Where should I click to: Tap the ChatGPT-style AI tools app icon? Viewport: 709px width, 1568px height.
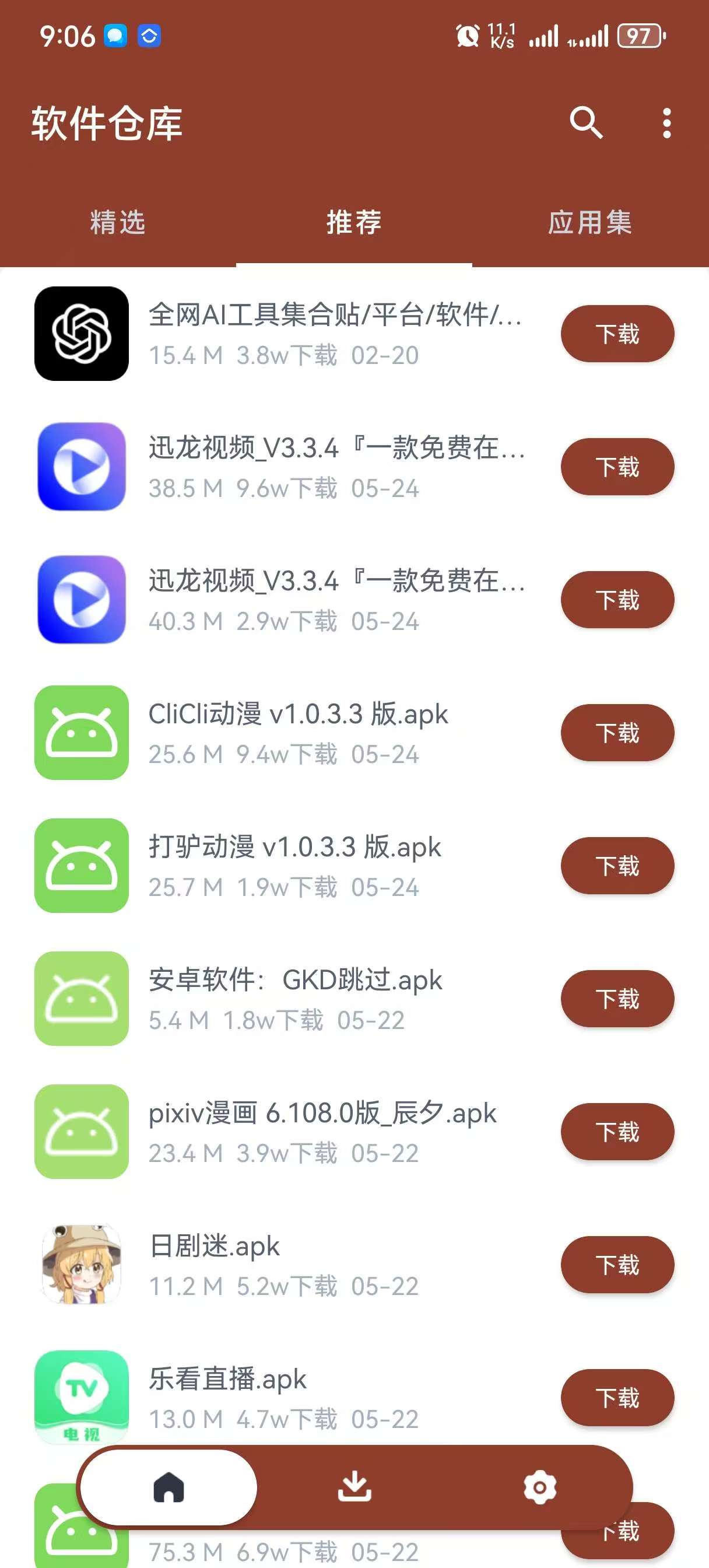coord(80,335)
